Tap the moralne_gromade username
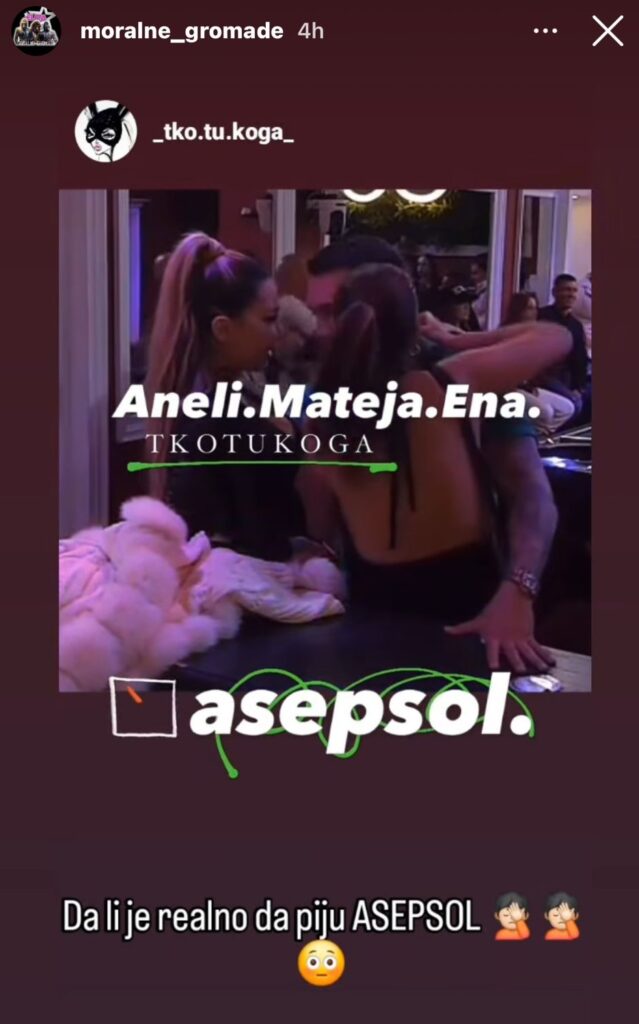Viewport: 639px width, 1024px height. (181, 31)
